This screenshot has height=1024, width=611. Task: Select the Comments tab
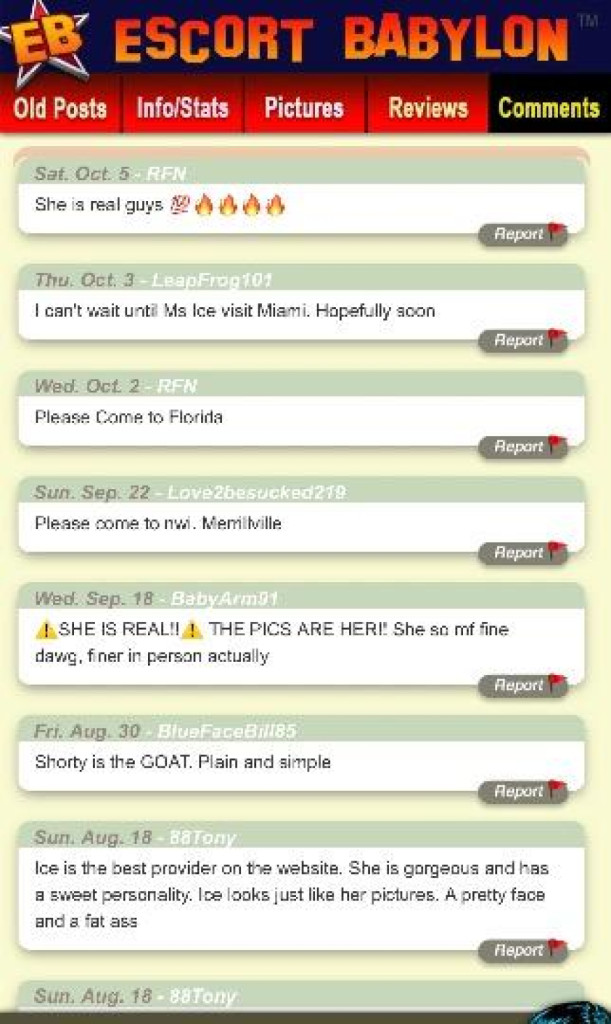(549, 108)
